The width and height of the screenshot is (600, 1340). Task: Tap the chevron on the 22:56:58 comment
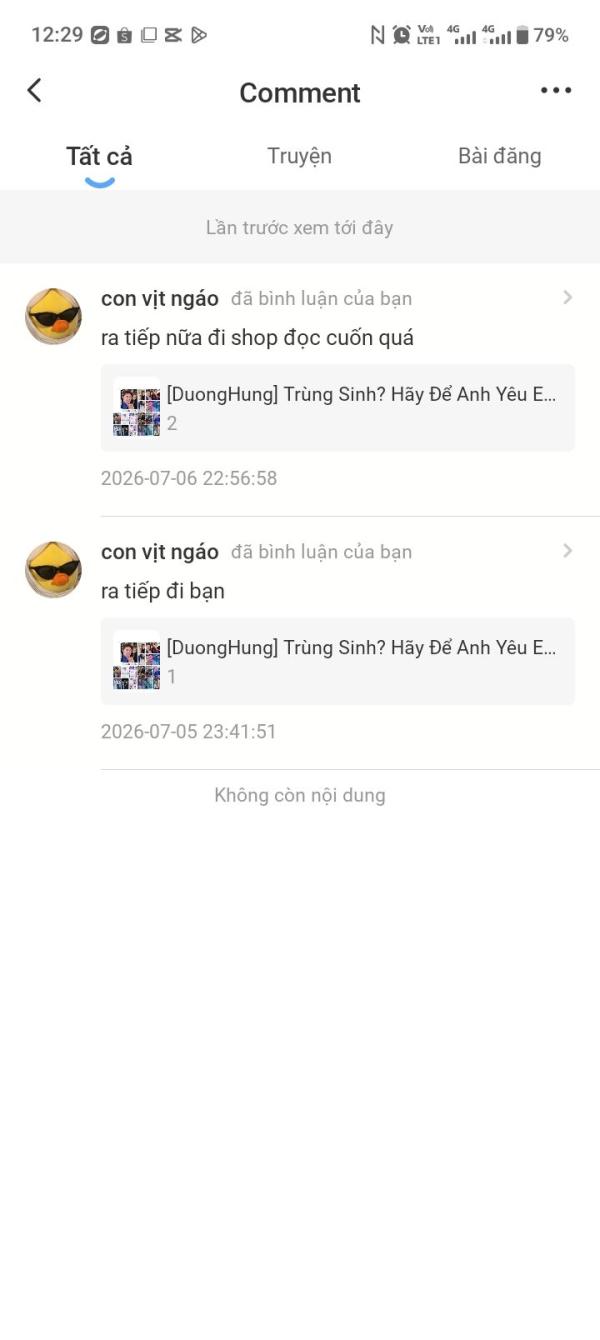(567, 297)
